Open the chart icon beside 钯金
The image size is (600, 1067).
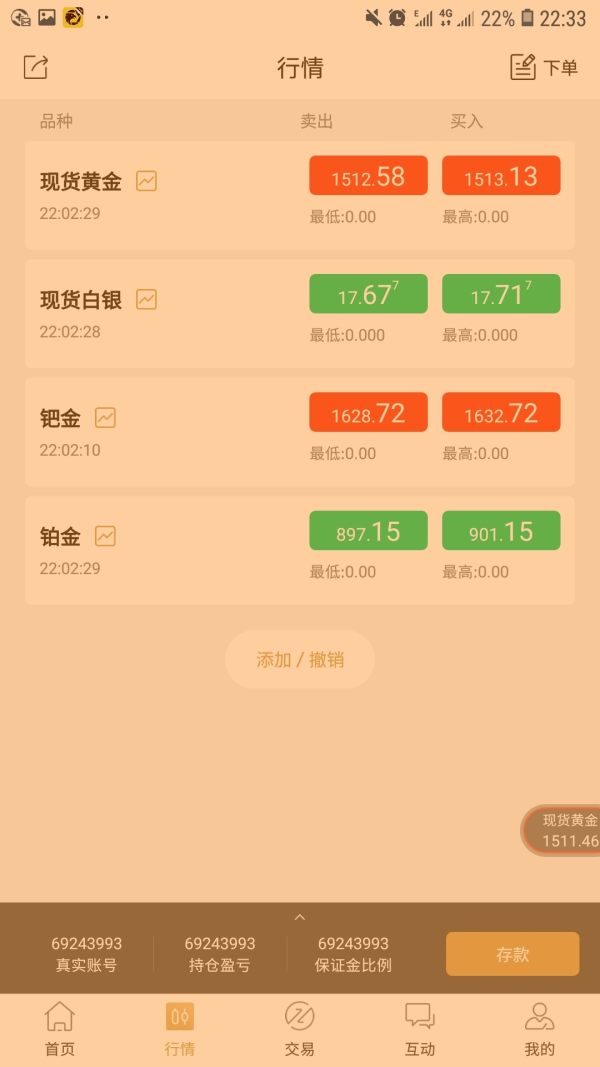105,417
